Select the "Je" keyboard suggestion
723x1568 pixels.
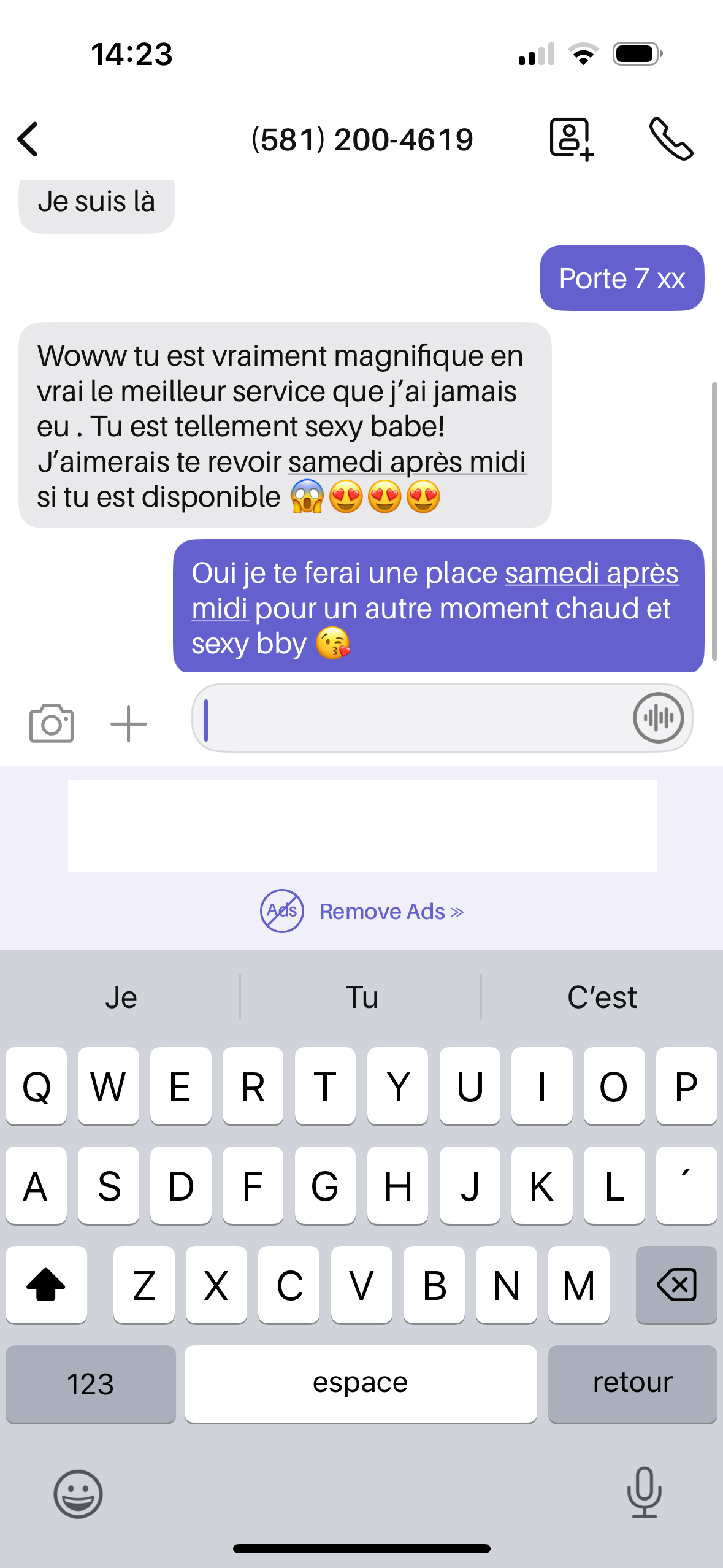(x=121, y=997)
